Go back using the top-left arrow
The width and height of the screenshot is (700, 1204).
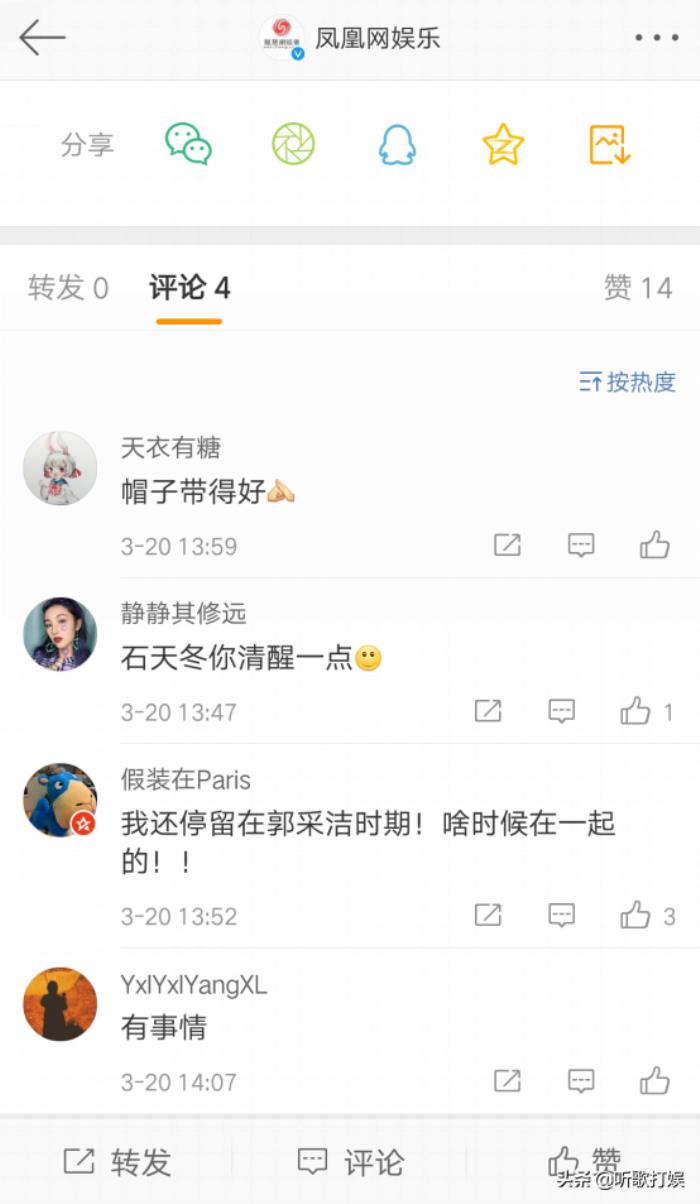pyautogui.click(x=42, y=38)
